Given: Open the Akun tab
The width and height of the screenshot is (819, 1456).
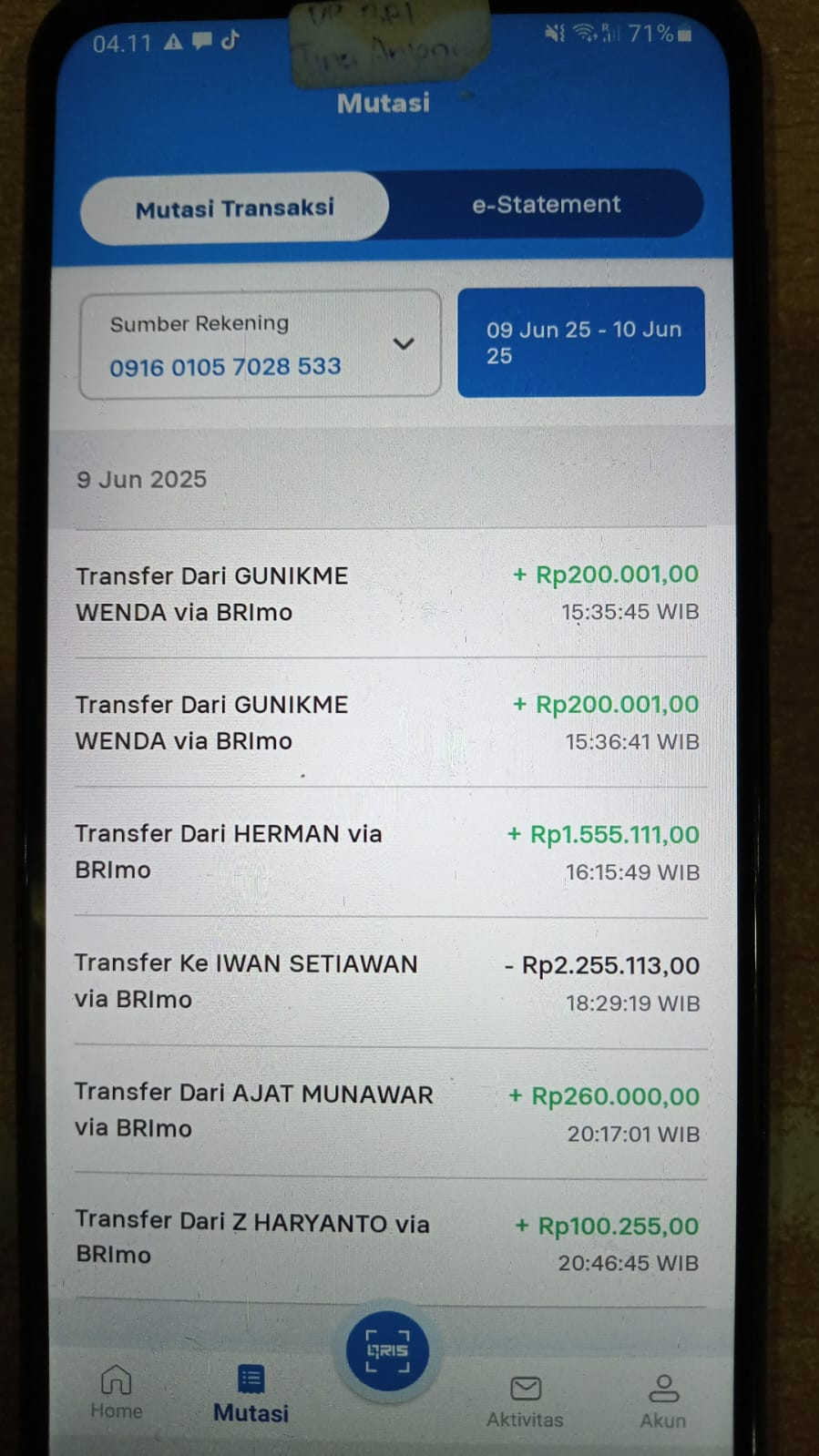Looking at the screenshot, I should pyautogui.click(x=663, y=1401).
